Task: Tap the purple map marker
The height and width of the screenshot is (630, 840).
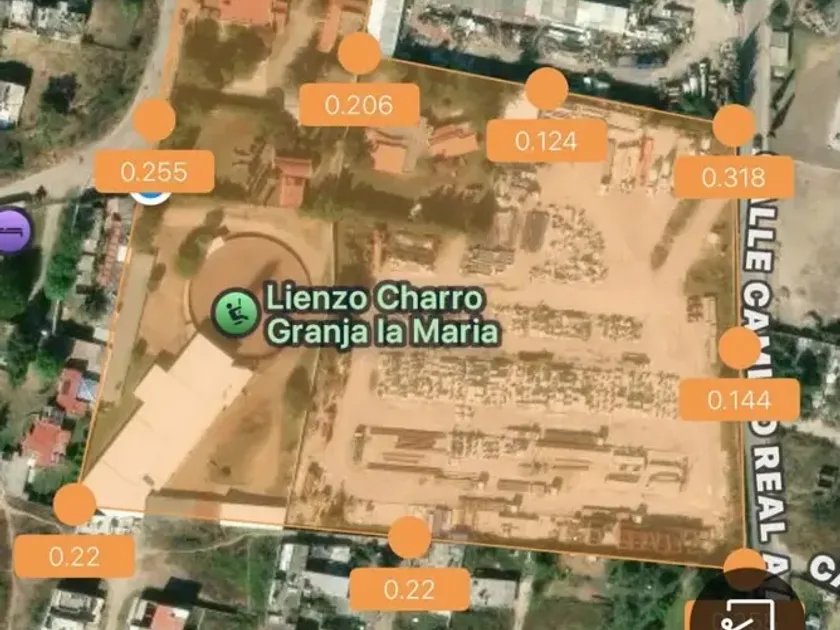Action: [13, 231]
